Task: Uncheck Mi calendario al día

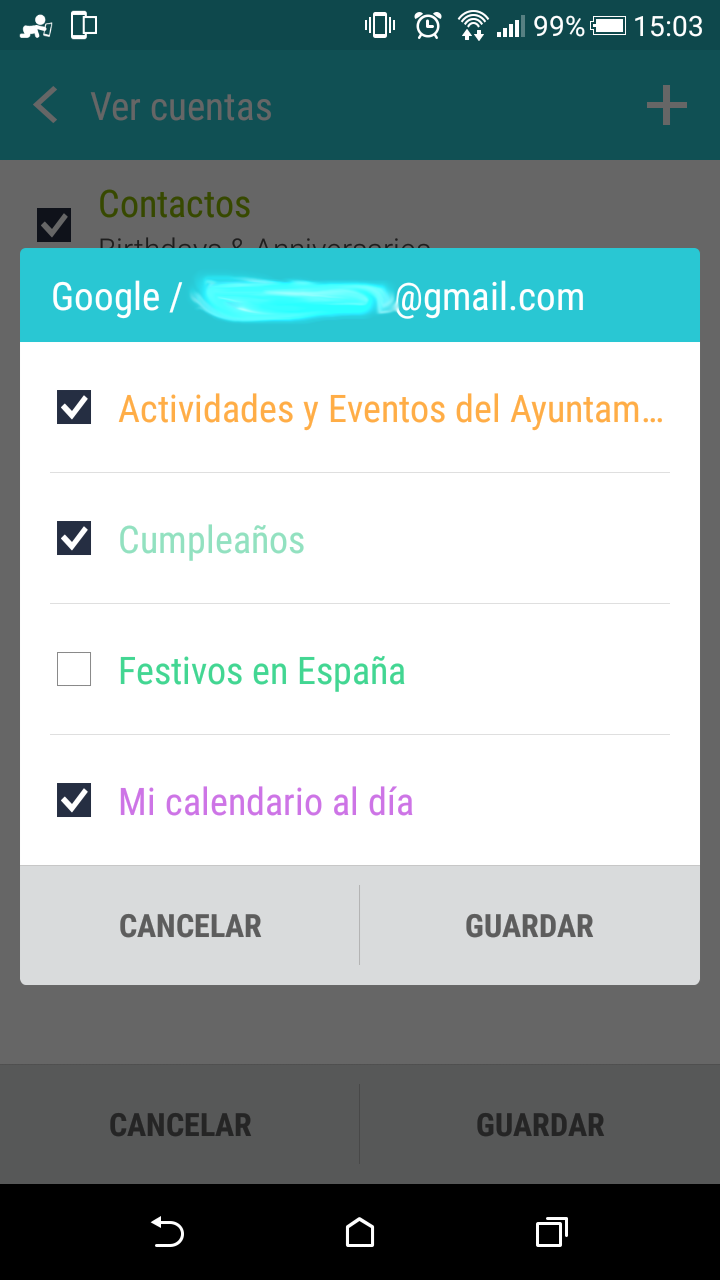Action: point(74,800)
